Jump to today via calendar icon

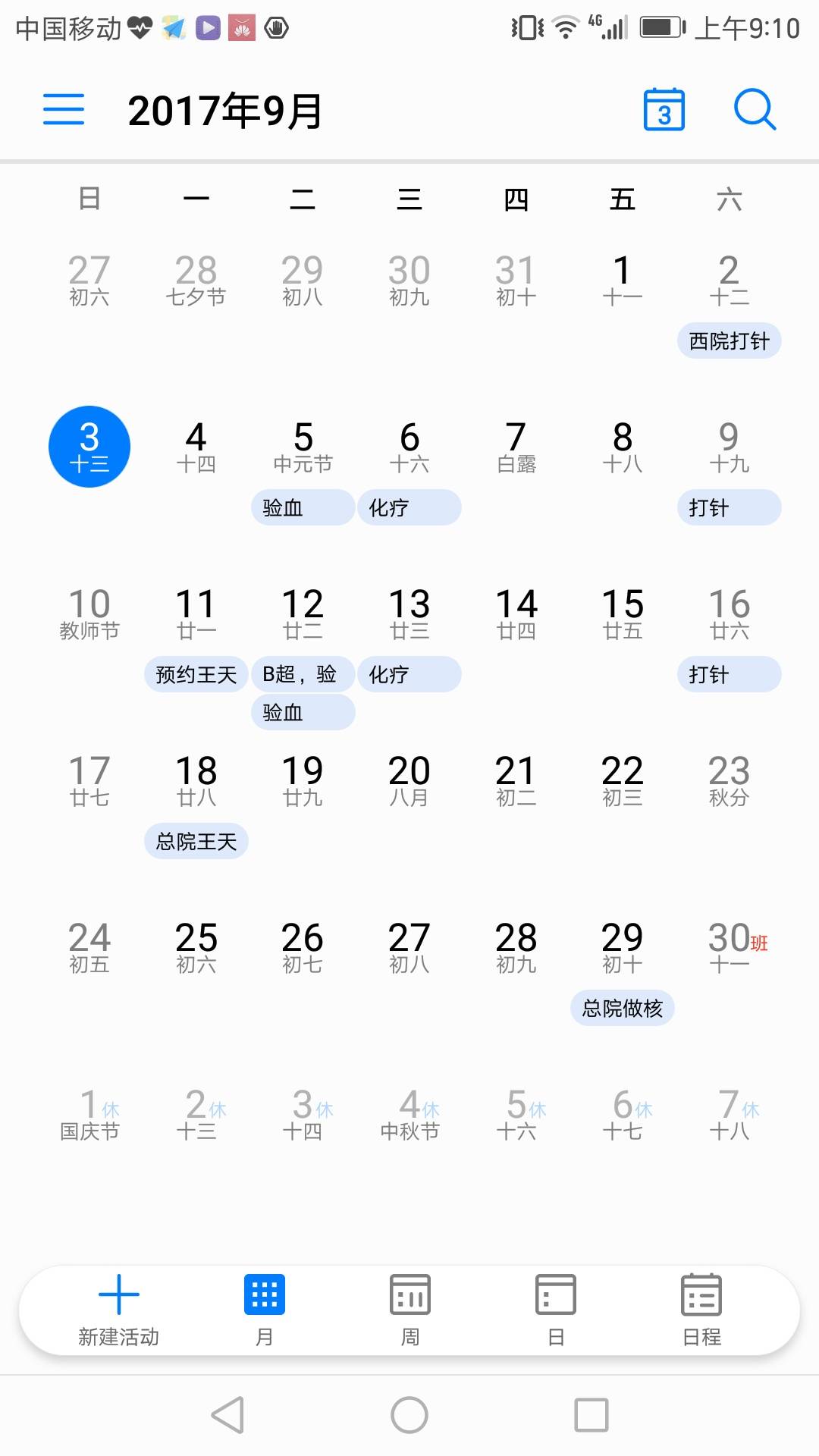(x=664, y=110)
